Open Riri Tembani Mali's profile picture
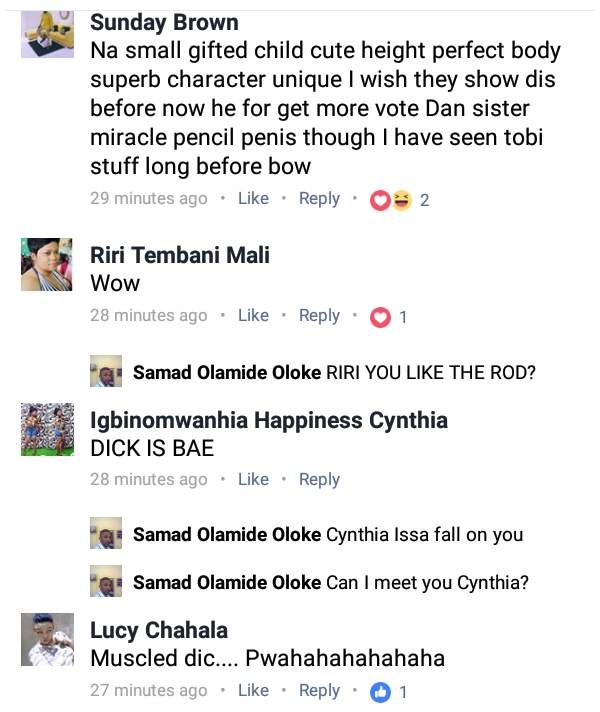 pyautogui.click(x=47, y=265)
